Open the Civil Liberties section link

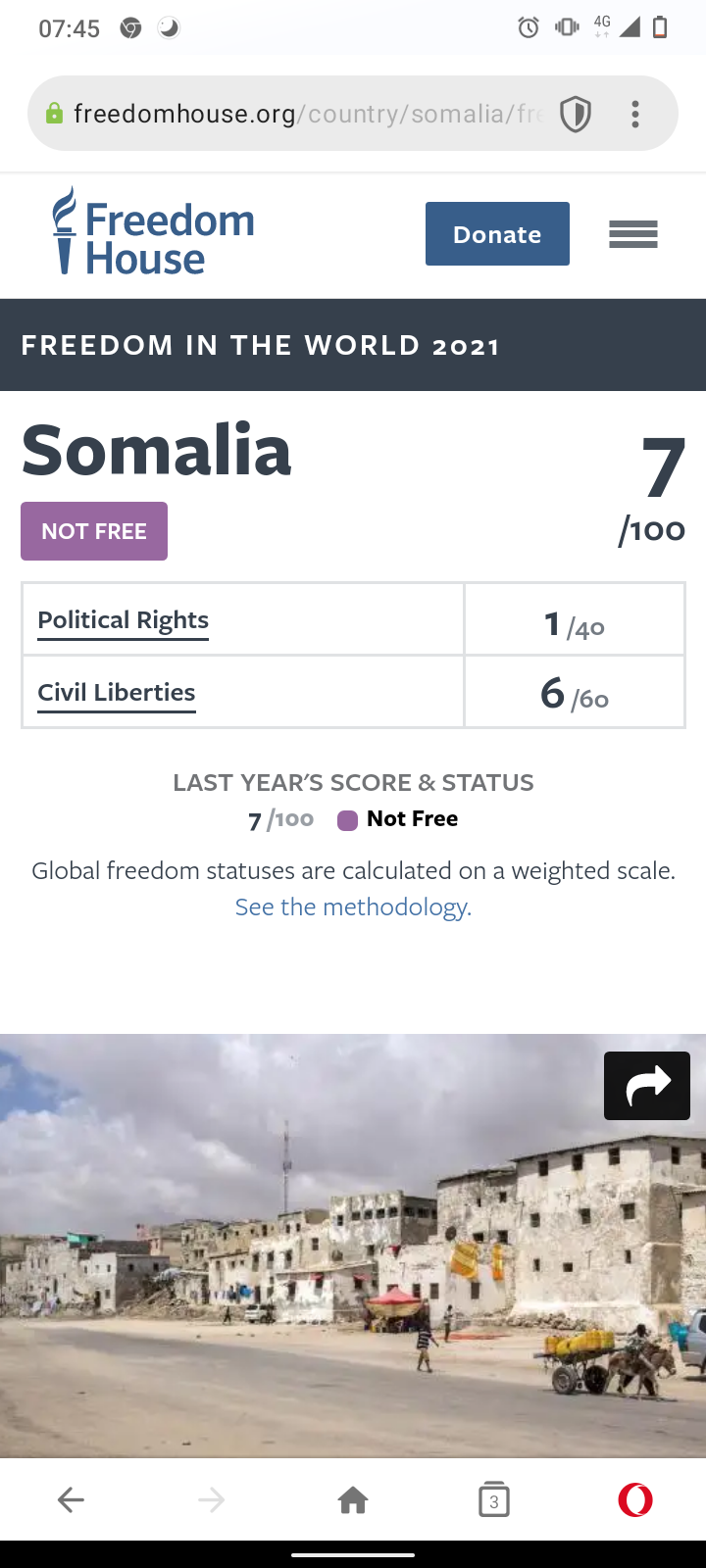click(117, 693)
